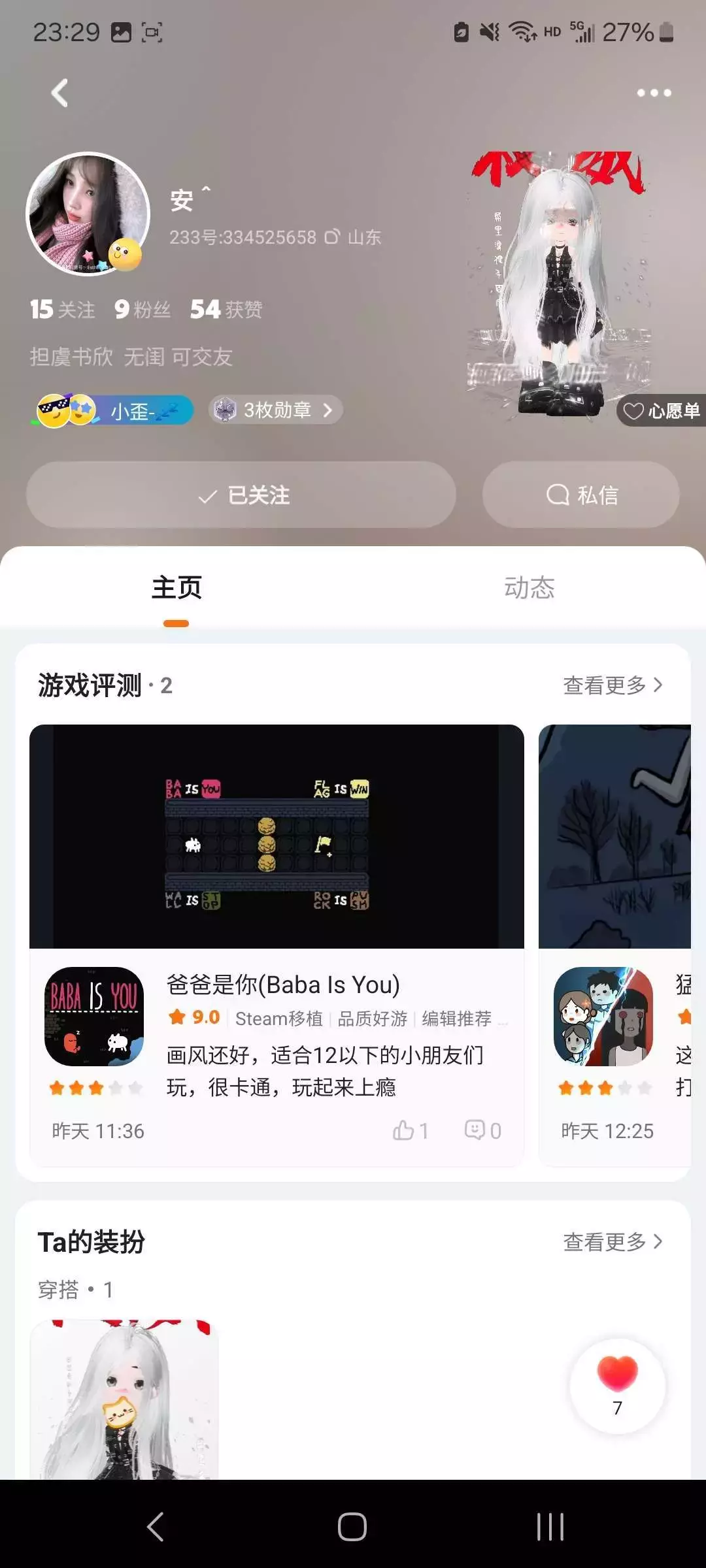Screen dimensions: 706x1568
Task: Open the Baba Is You review card
Action: point(277,945)
